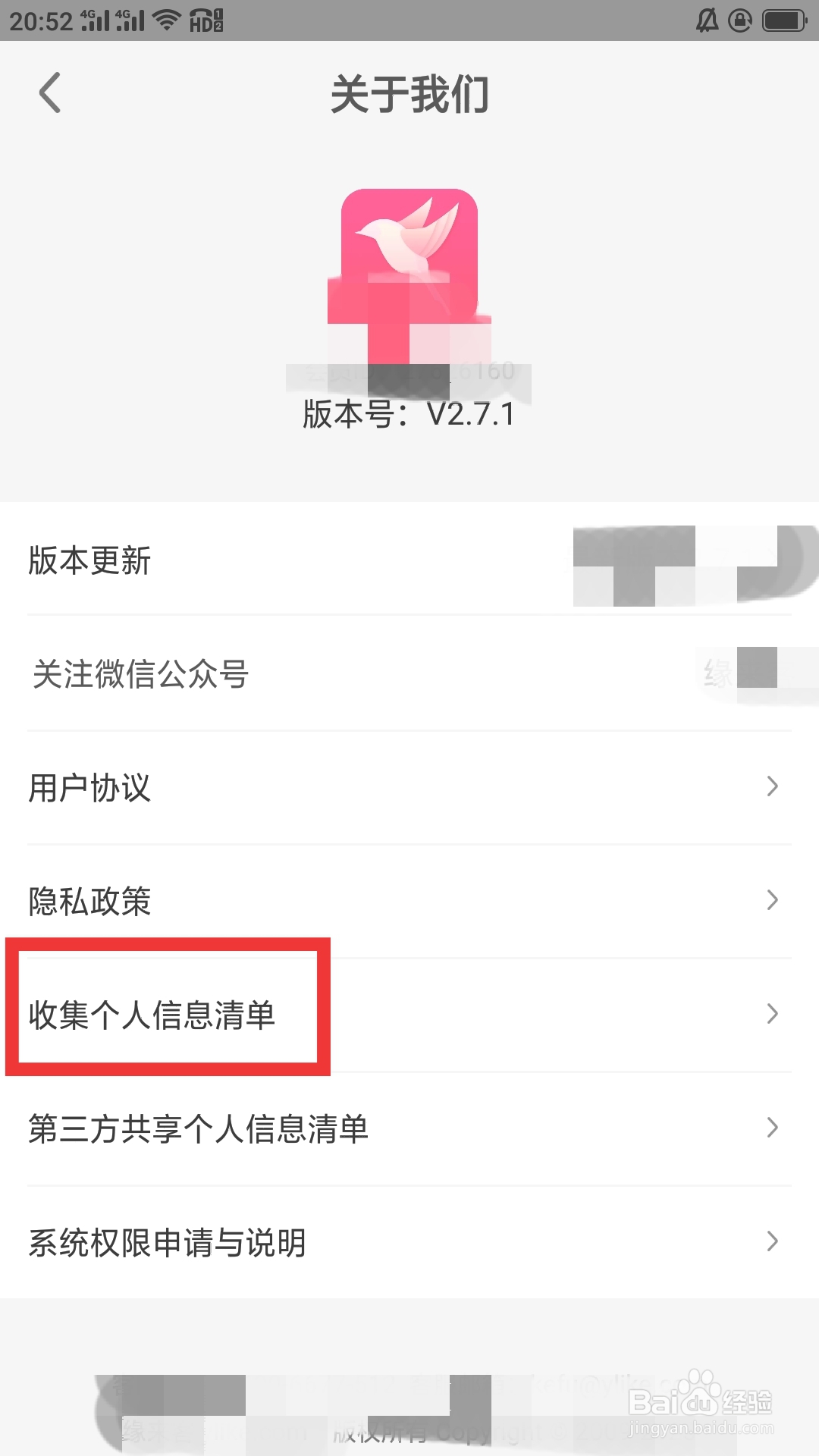Image resolution: width=819 pixels, height=1456 pixels.
Task: Tap the 4G signal indicator
Action: pyautogui.click(x=94, y=20)
